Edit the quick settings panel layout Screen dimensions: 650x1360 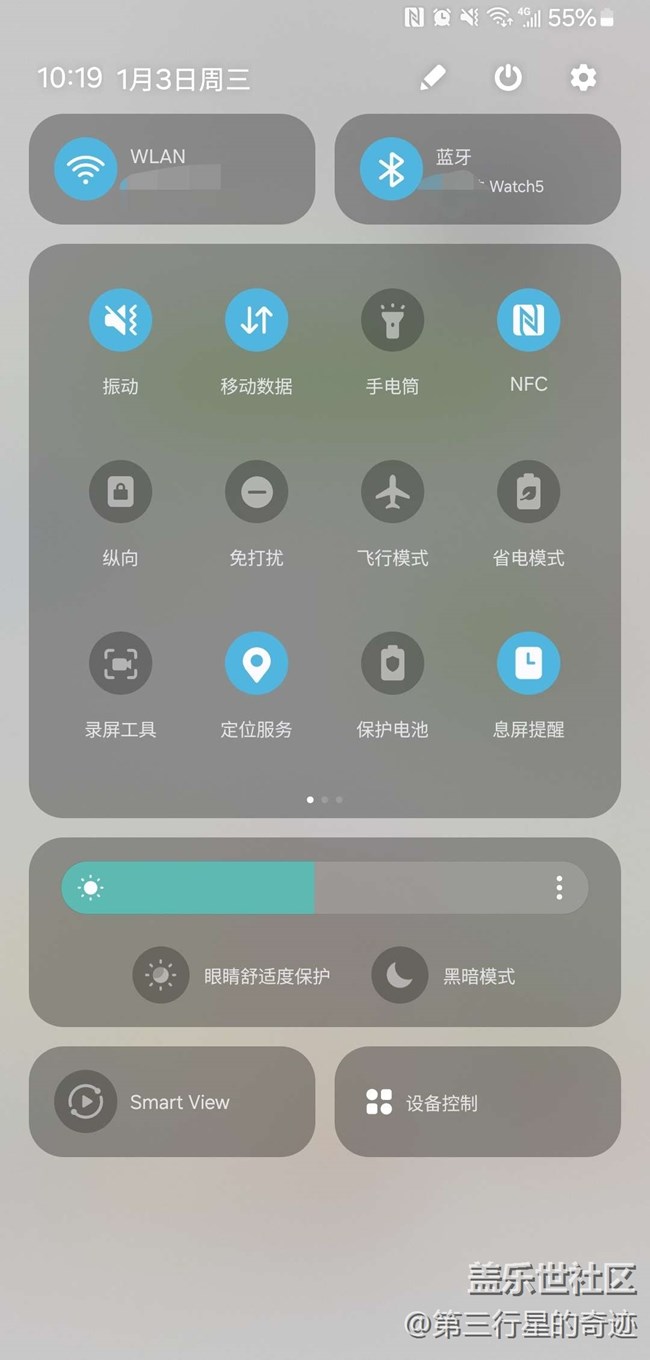[432, 78]
